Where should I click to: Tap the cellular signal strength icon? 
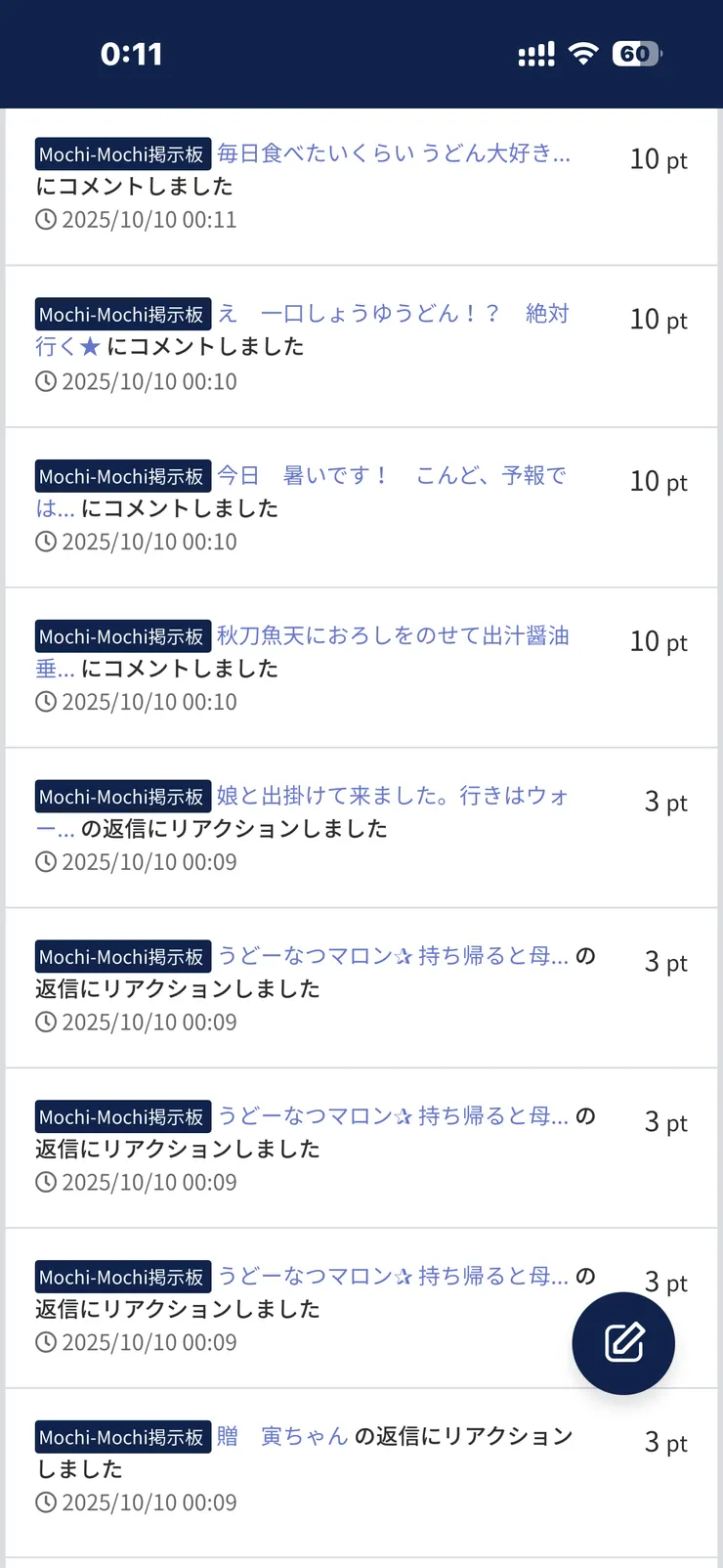coord(535,54)
